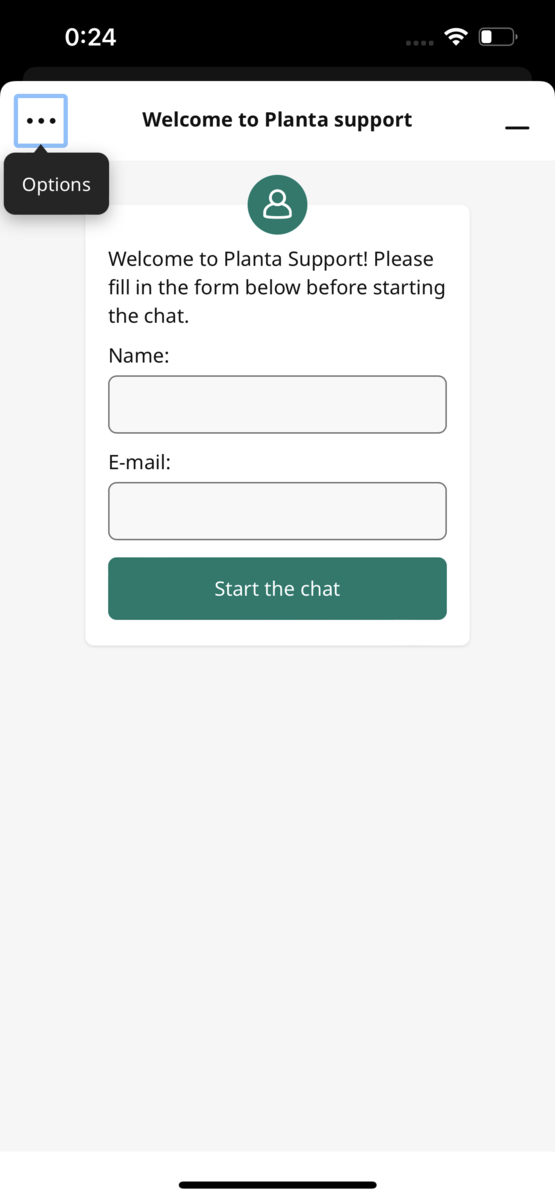Screen dimensions: 555x1200
Task: Focus the Name text field
Action: (x=277, y=404)
